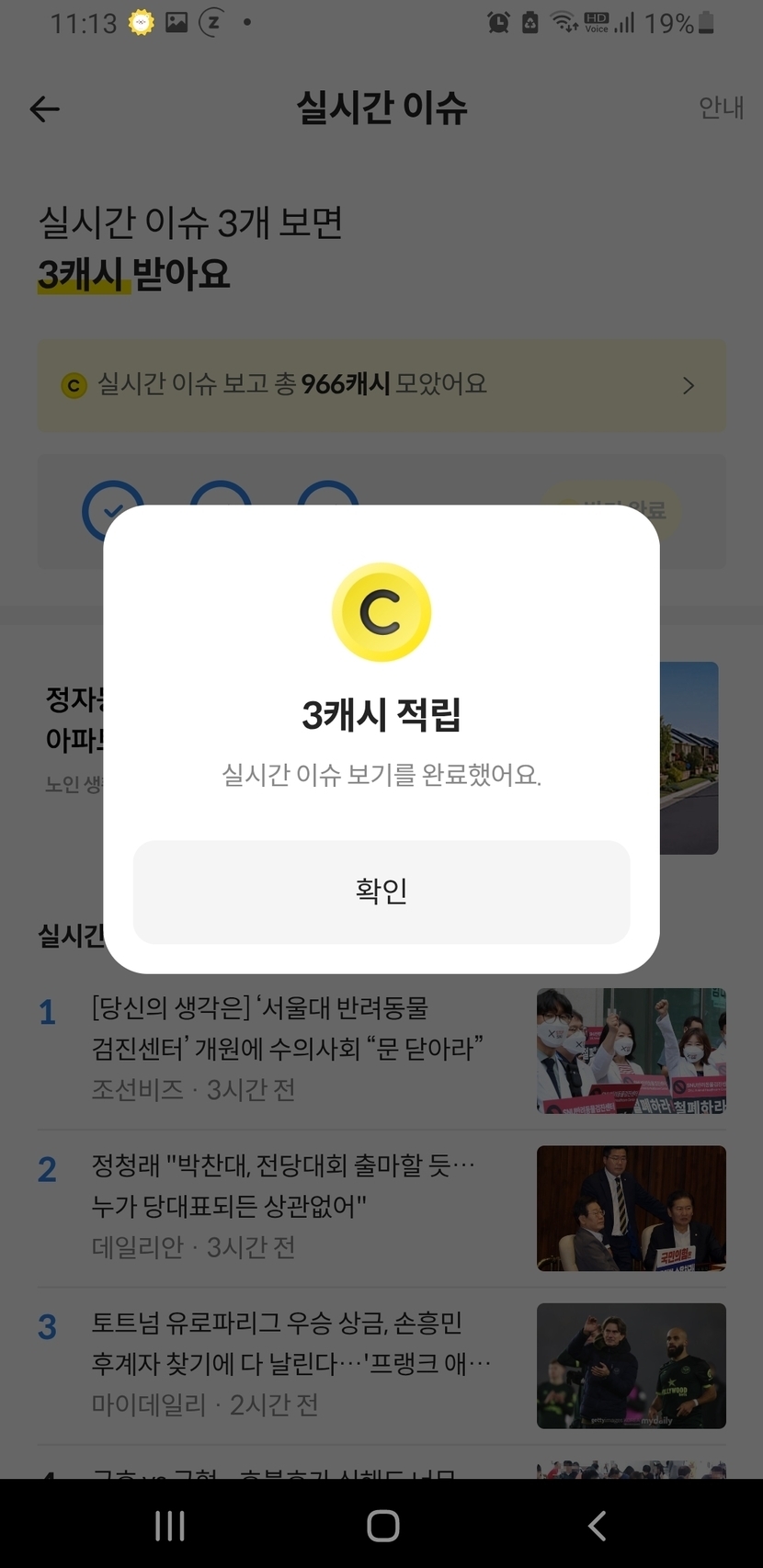
Task: Tap the system home button
Action: pyautogui.click(x=382, y=1526)
